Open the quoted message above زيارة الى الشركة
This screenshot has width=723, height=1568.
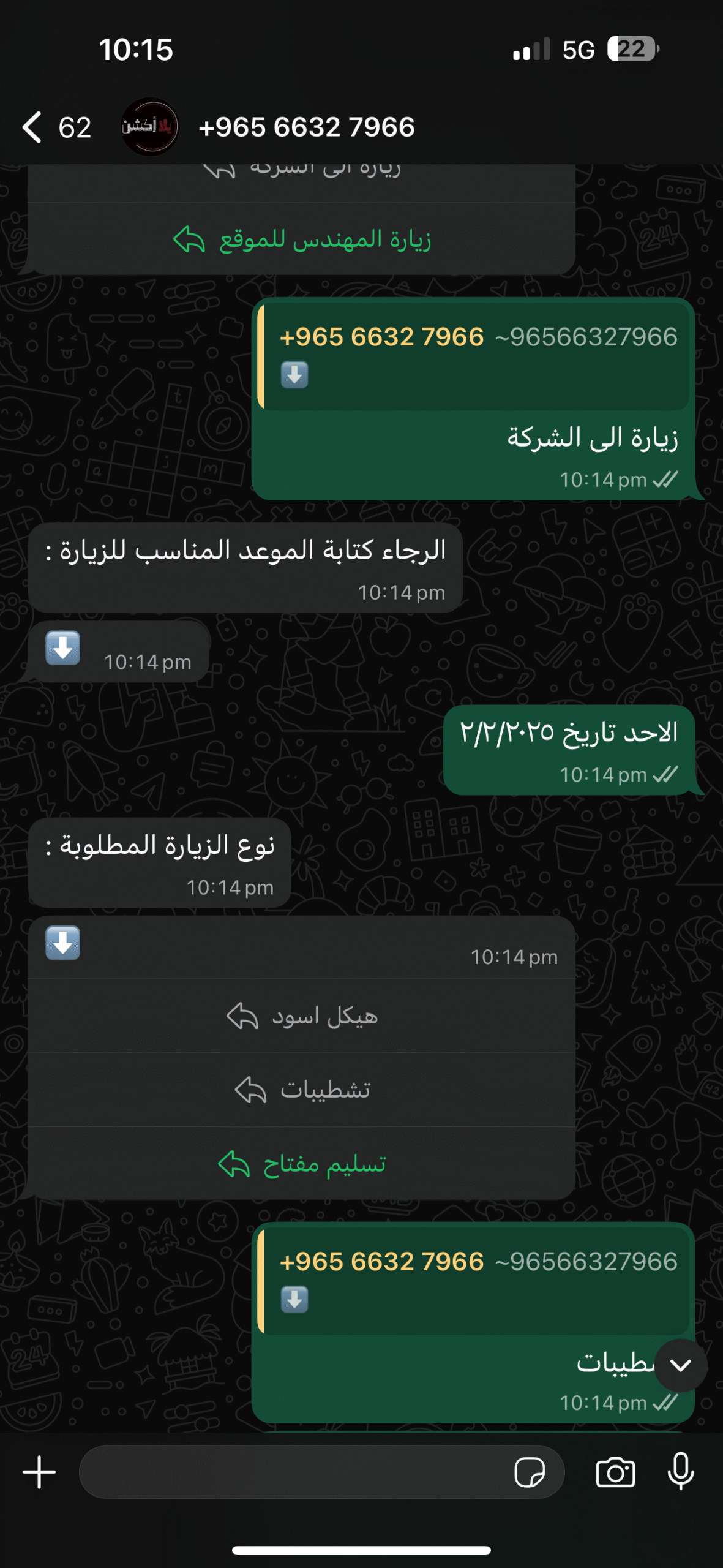[x=474, y=355]
